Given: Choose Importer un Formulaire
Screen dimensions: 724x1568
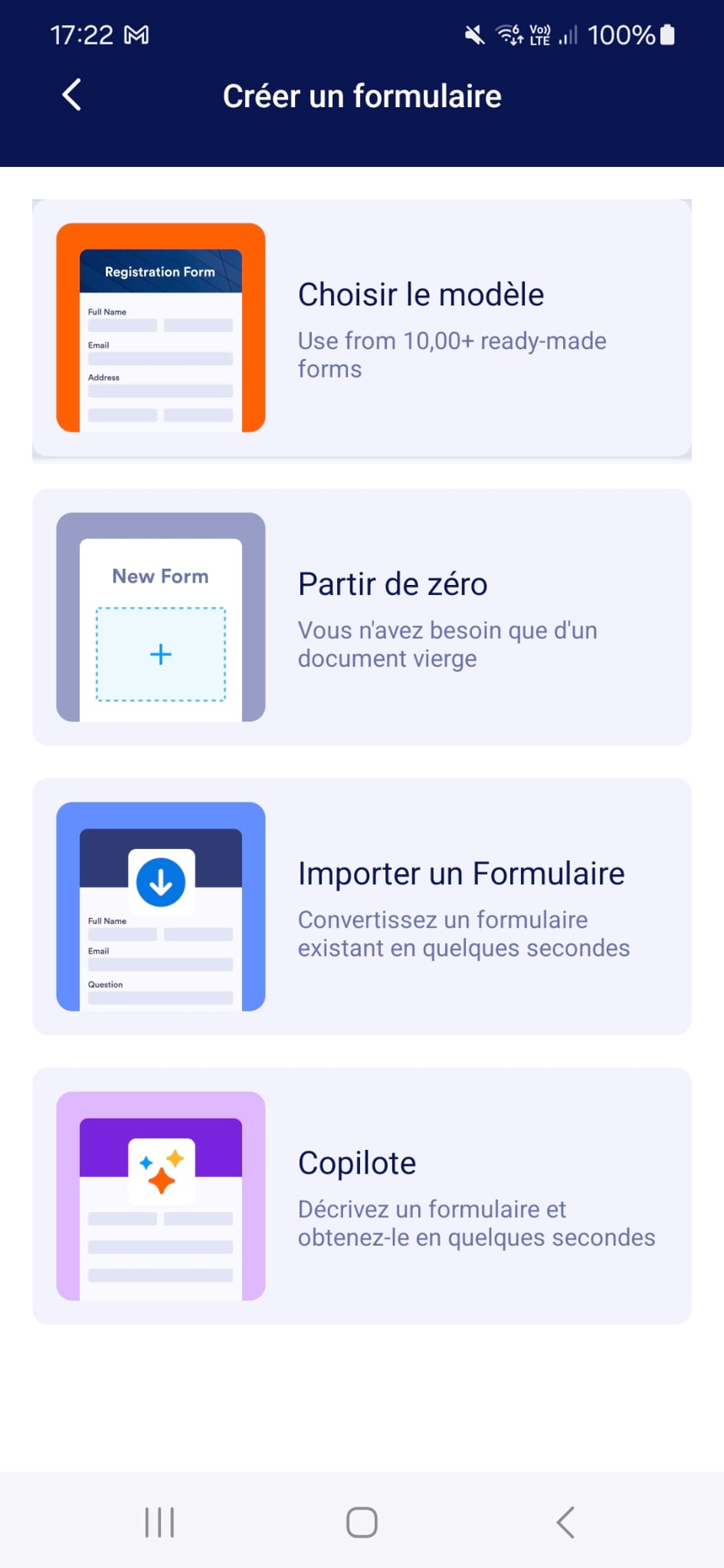Looking at the screenshot, I should coord(362,906).
